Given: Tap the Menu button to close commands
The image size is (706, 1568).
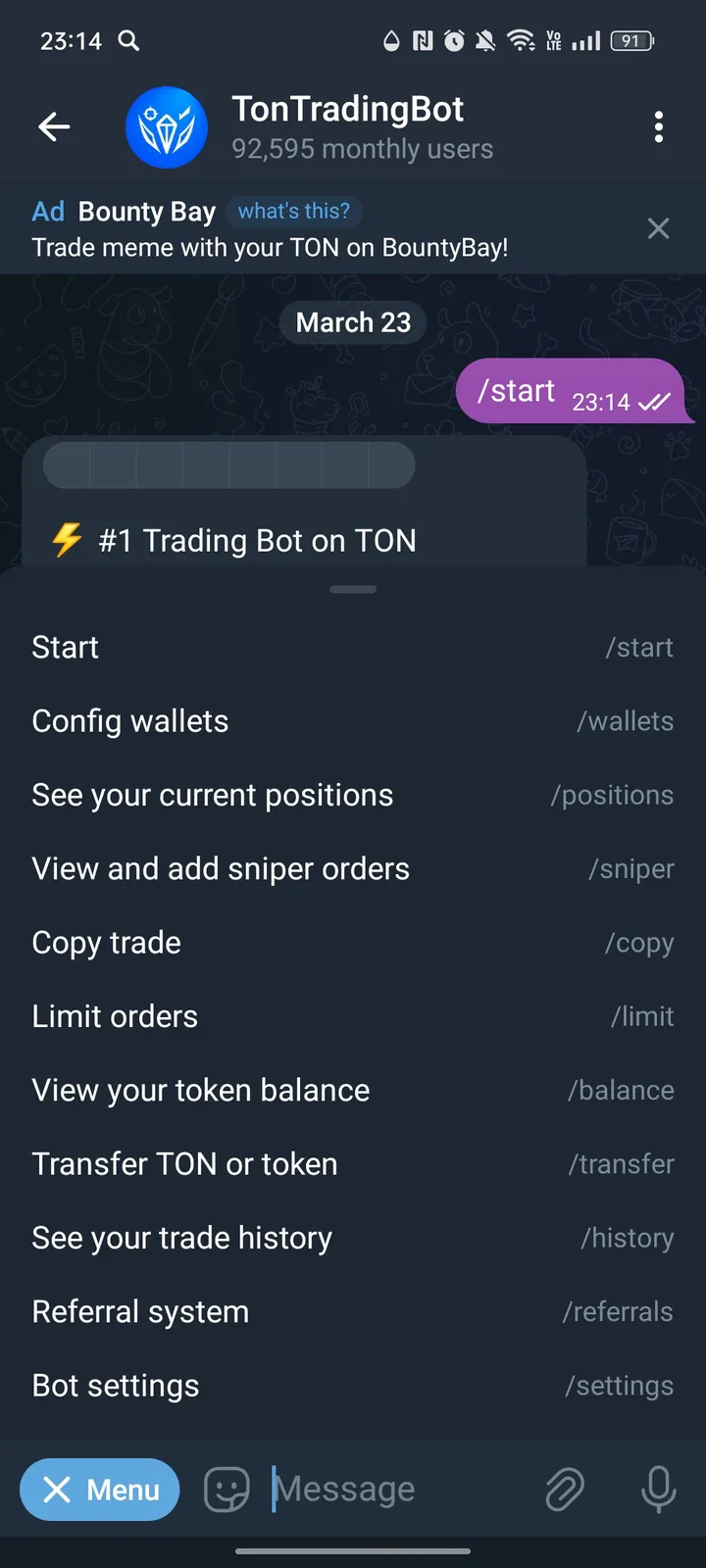Looking at the screenshot, I should coord(99,1490).
